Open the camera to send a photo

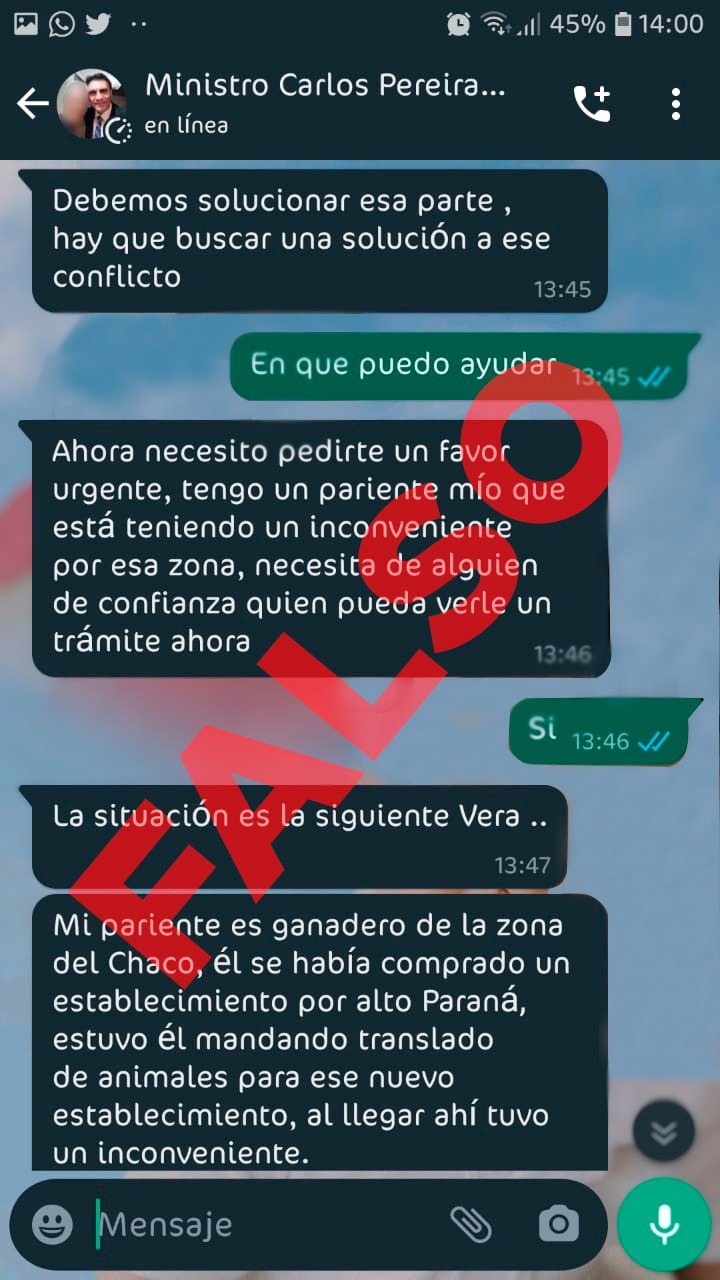click(x=558, y=1224)
